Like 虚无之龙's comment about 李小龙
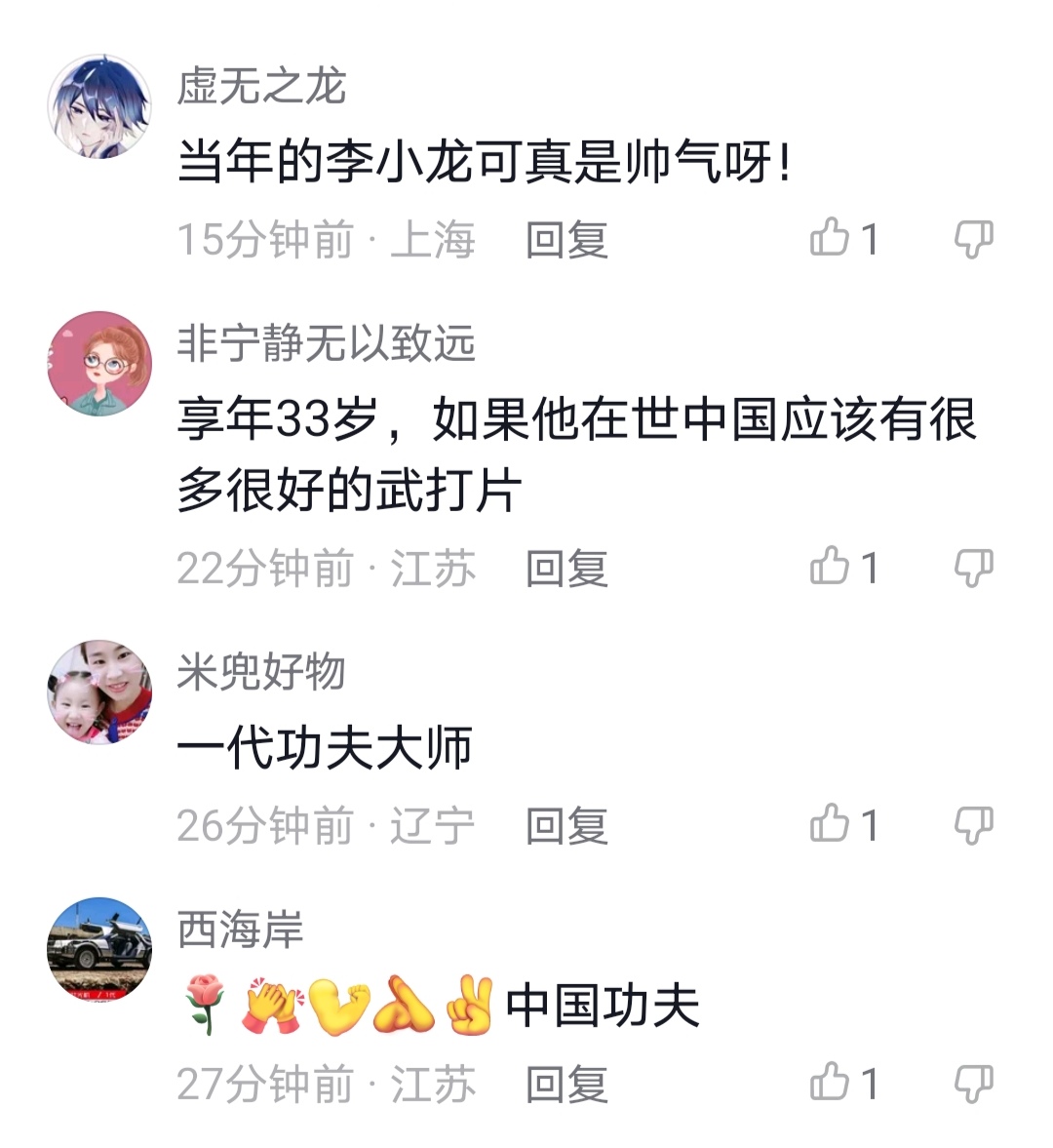 [831, 238]
